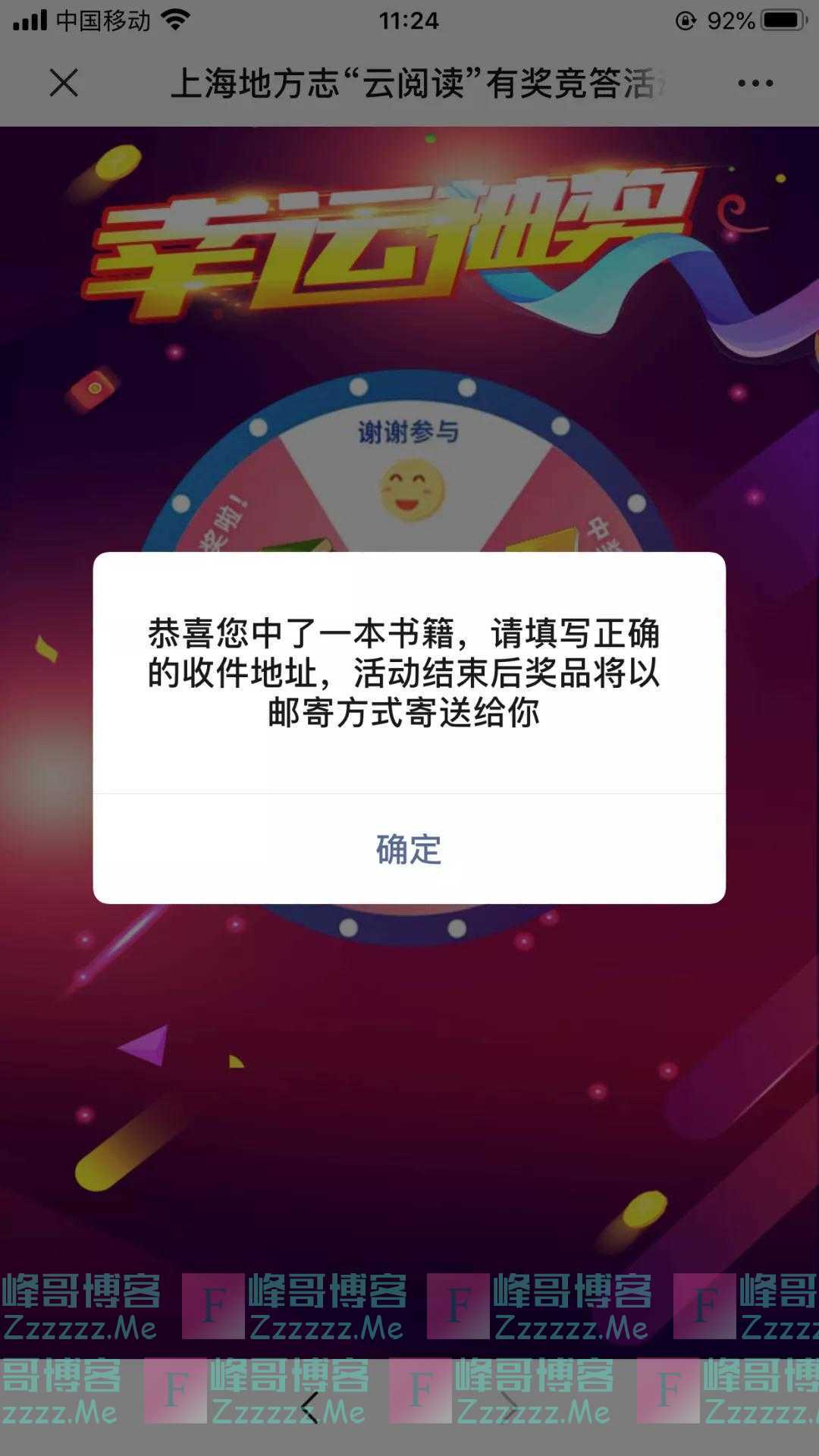
Task: Tap the page title 上海地方志云阅读 header
Action: point(409,83)
